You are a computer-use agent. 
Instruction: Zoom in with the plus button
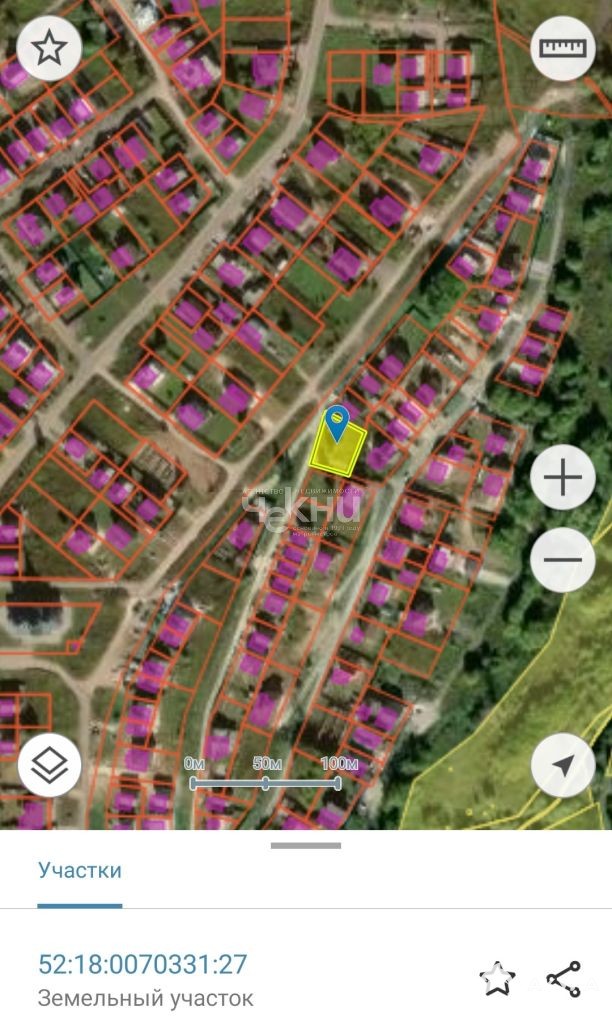562,477
